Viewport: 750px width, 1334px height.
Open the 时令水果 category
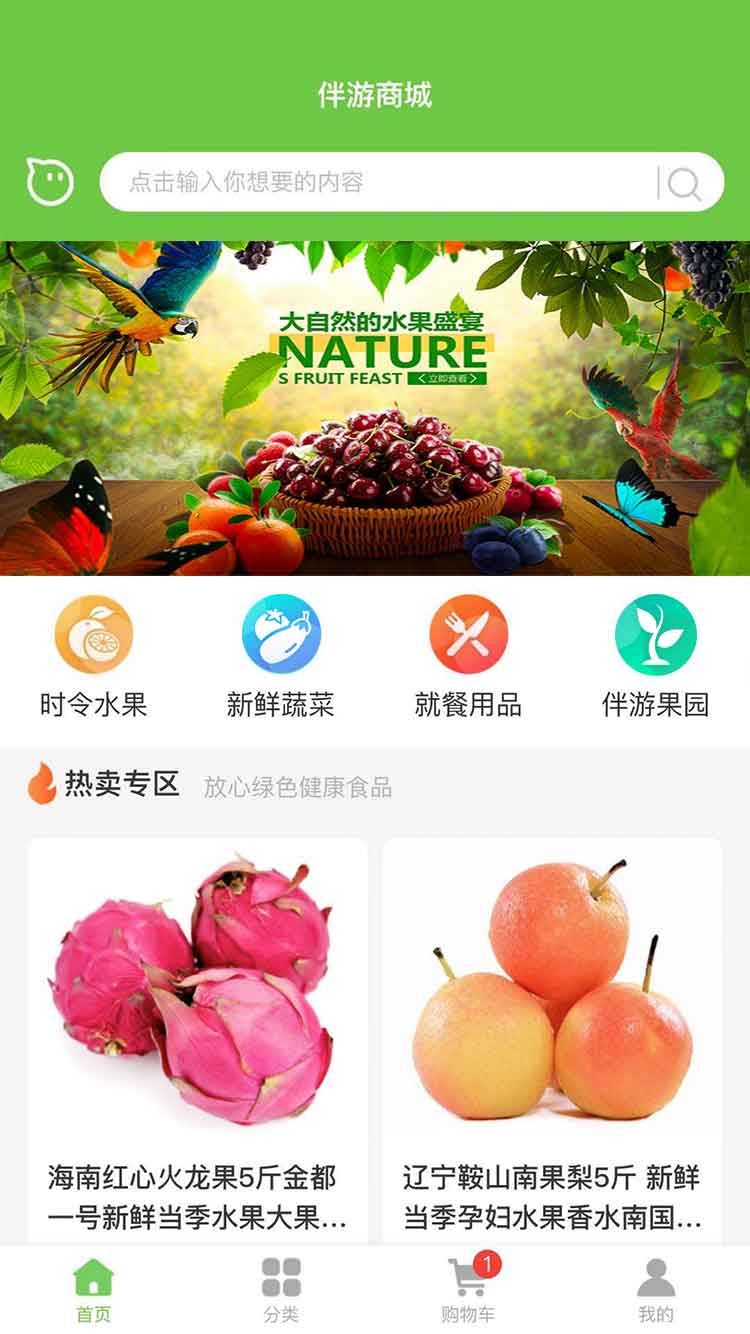click(x=93, y=656)
